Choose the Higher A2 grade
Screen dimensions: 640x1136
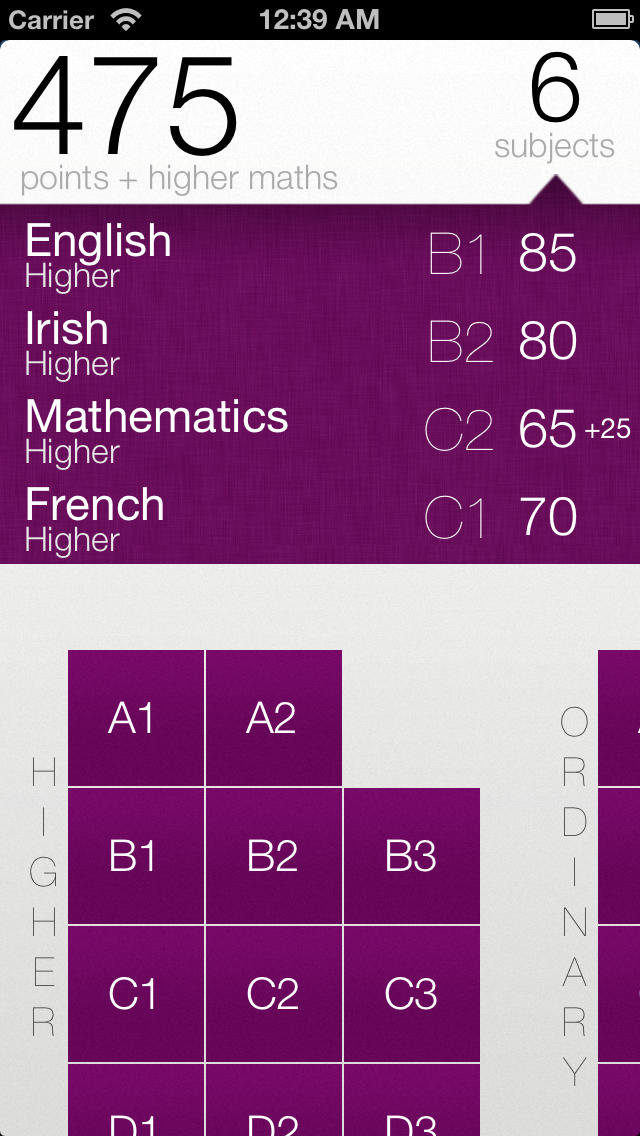273,717
